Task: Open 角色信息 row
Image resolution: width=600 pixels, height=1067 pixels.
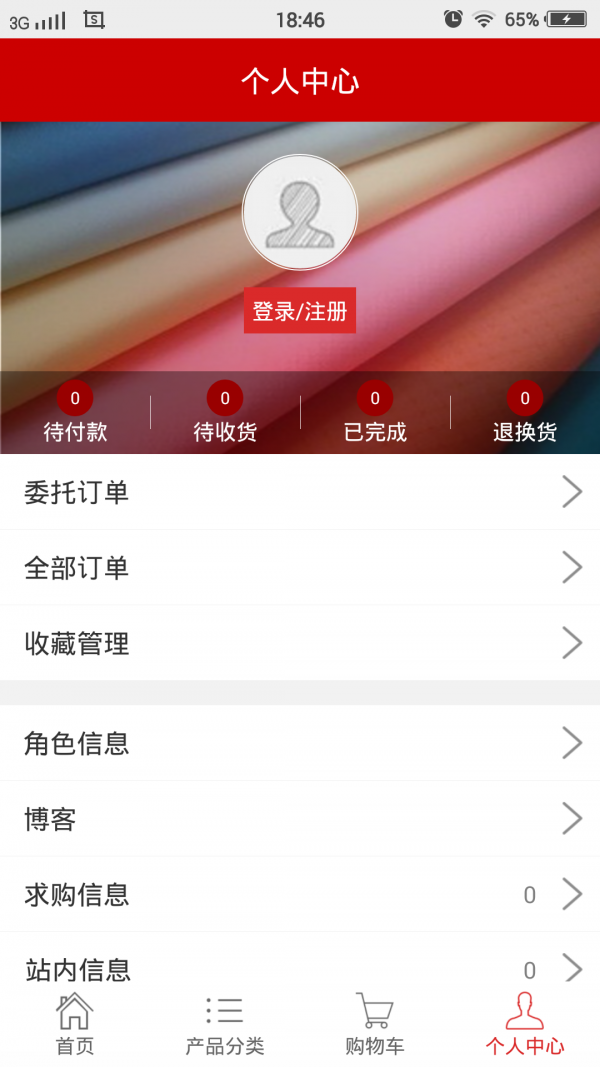Action: coord(300,743)
